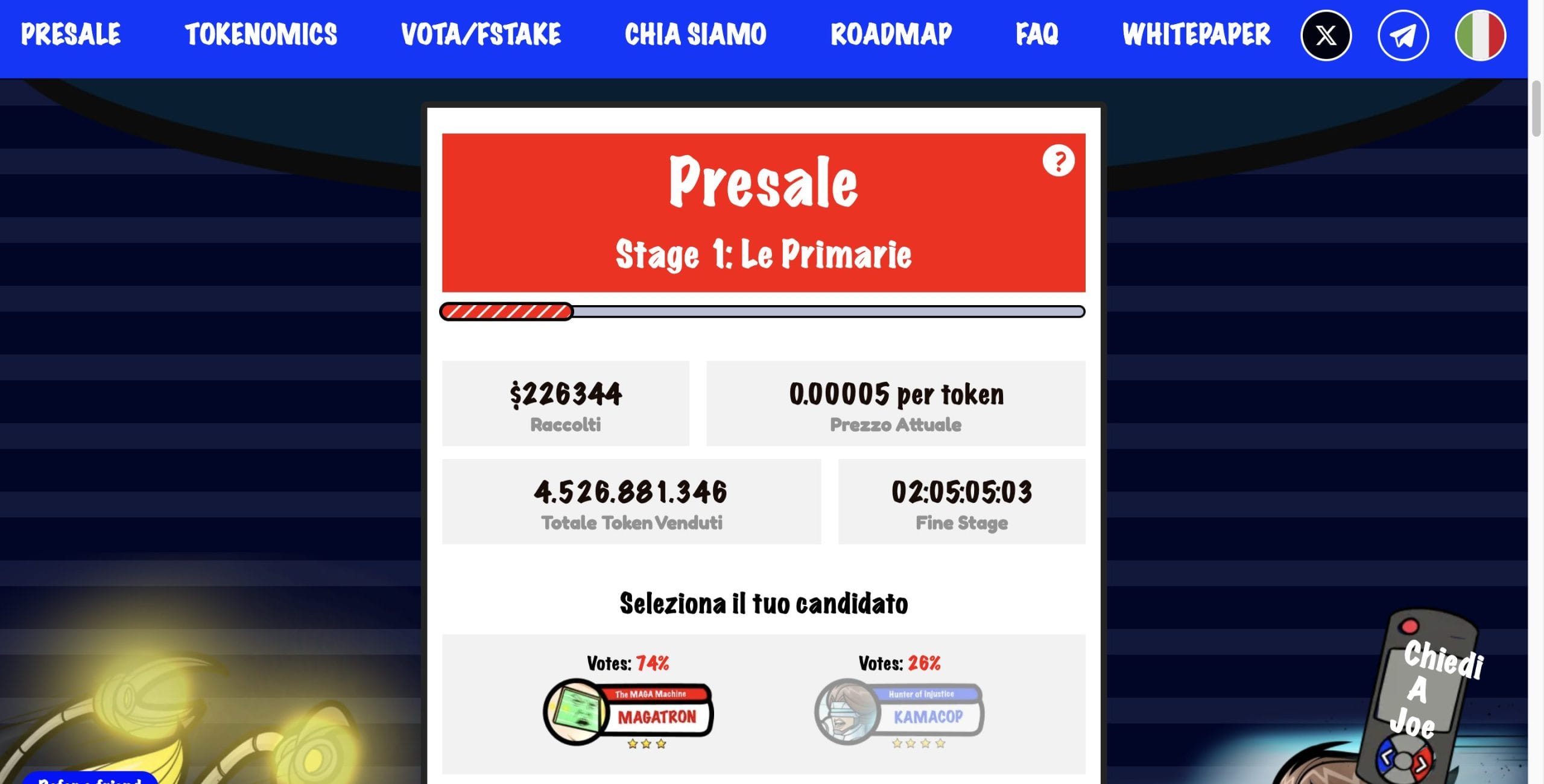This screenshot has width=1544, height=784.
Task: Jump to the FAQ section
Action: tap(1037, 34)
